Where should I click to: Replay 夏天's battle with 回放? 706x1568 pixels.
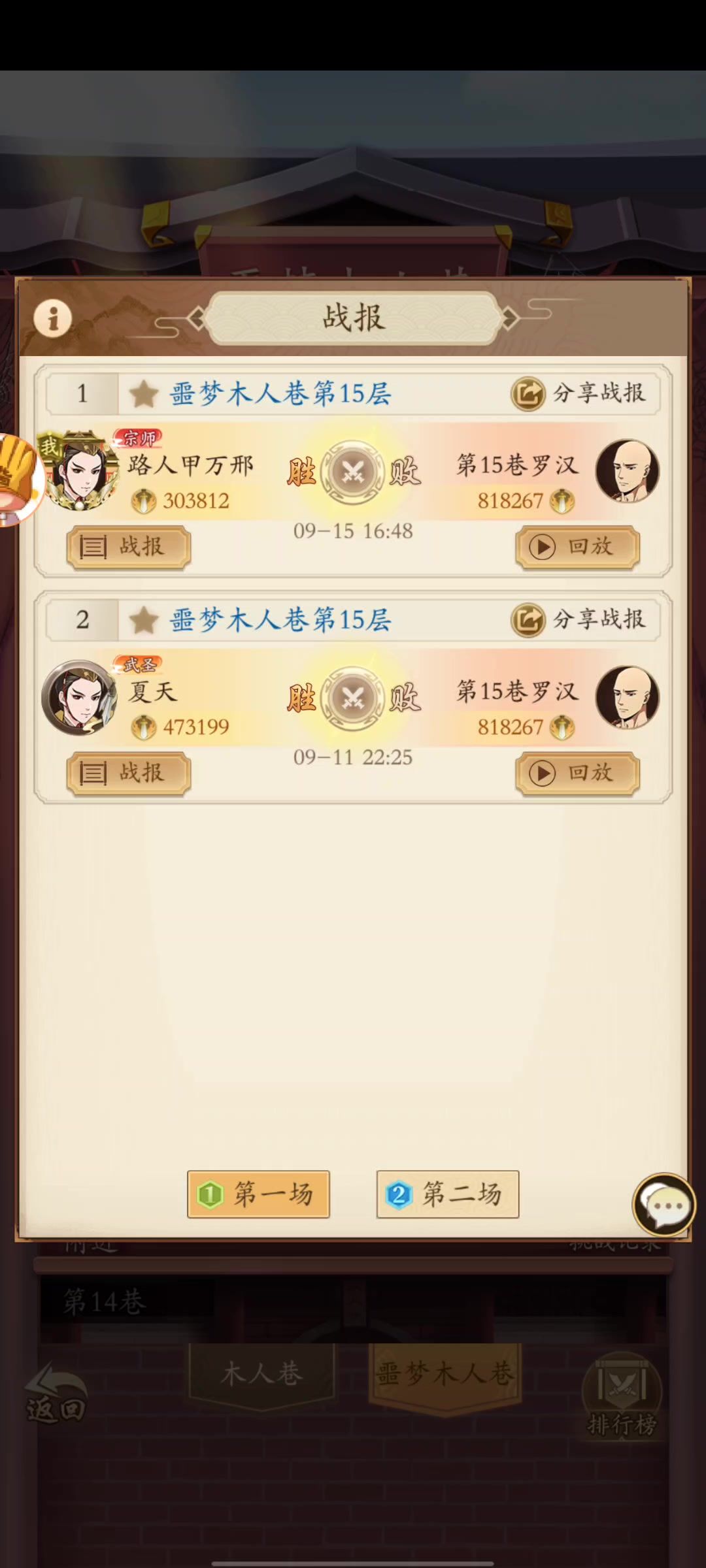point(577,773)
